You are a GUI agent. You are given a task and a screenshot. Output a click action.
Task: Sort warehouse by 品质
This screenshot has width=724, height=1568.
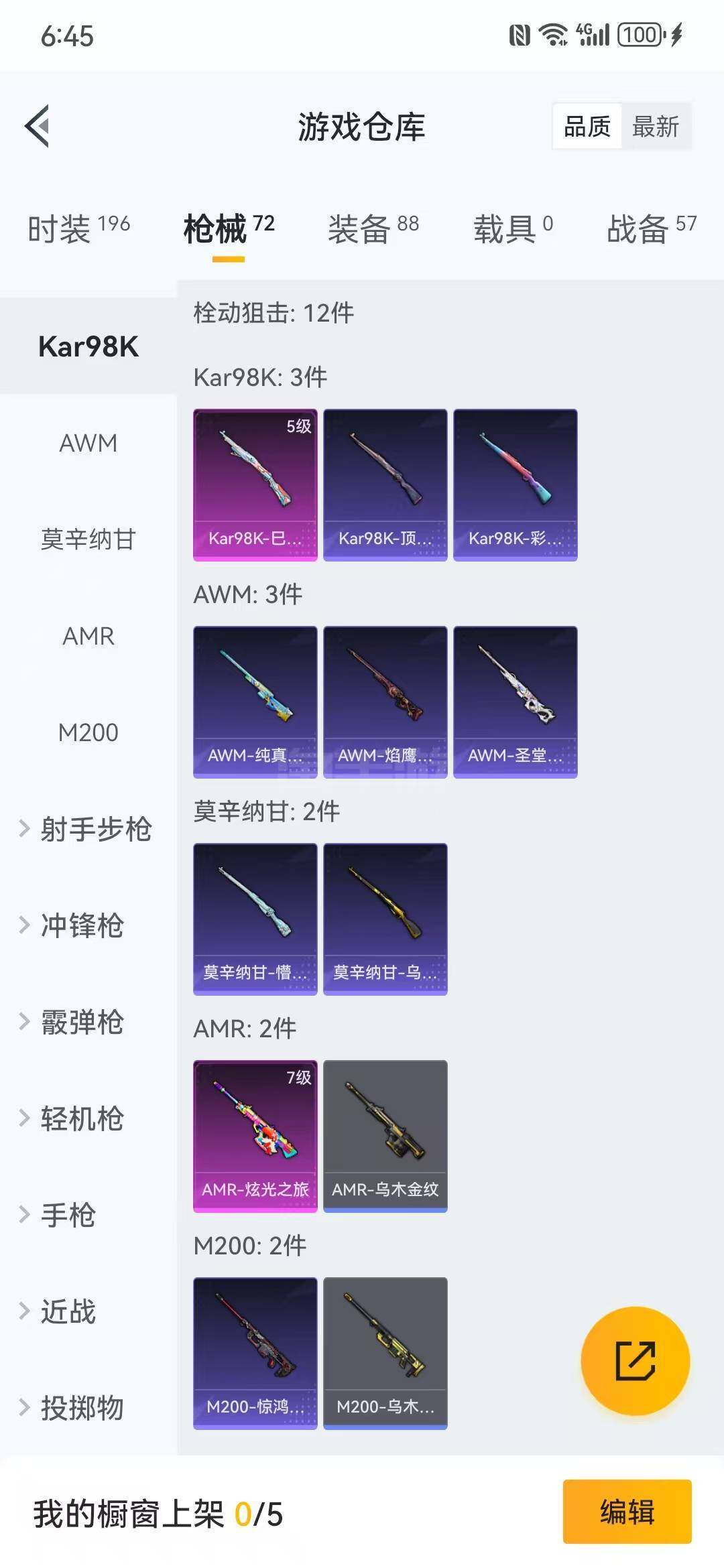tap(587, 126)
